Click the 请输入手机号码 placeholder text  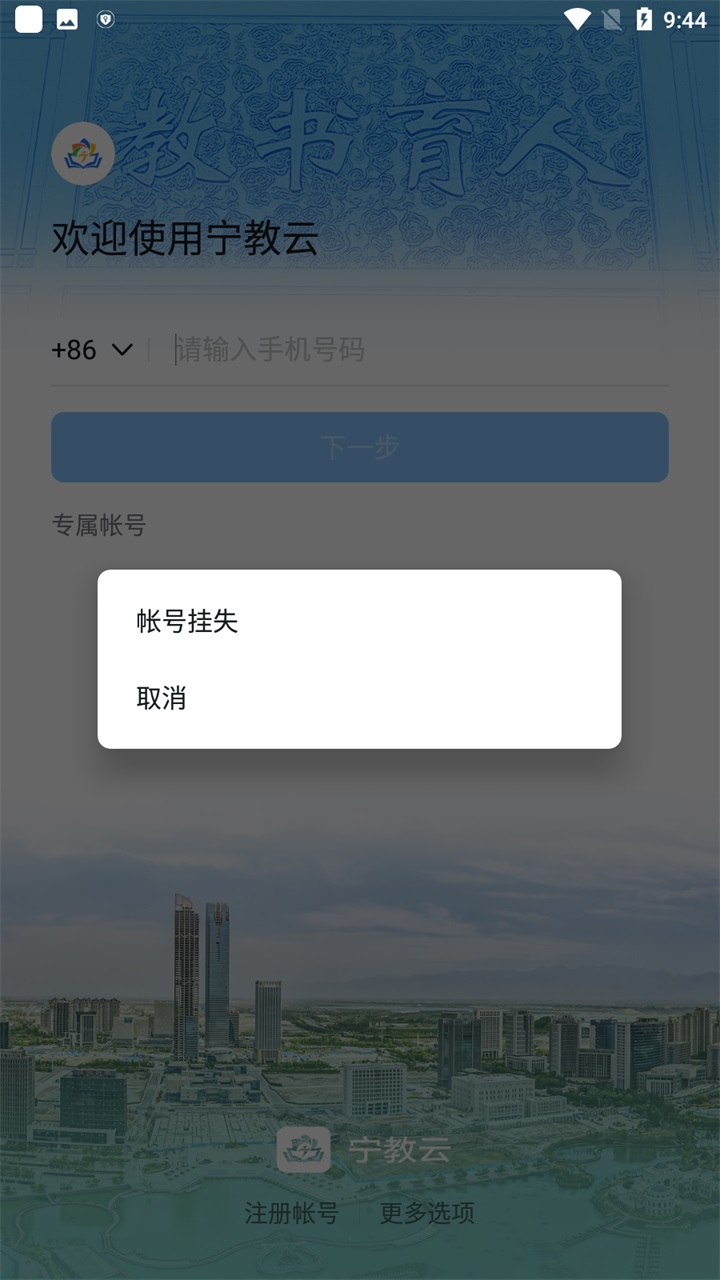pyautogui.click(x=270, y=350)
